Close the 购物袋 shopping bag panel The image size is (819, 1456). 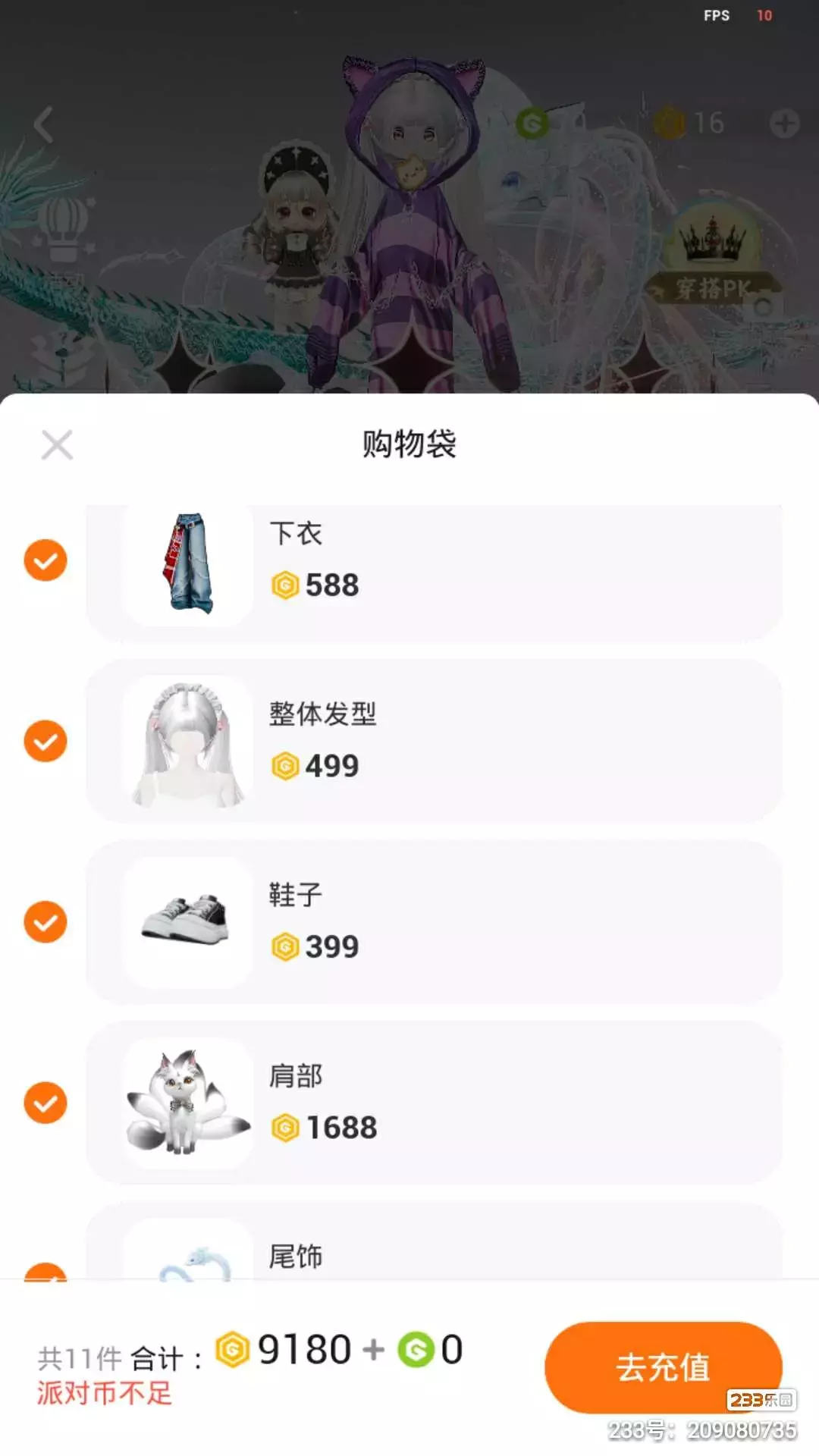(x=57, y=445)
